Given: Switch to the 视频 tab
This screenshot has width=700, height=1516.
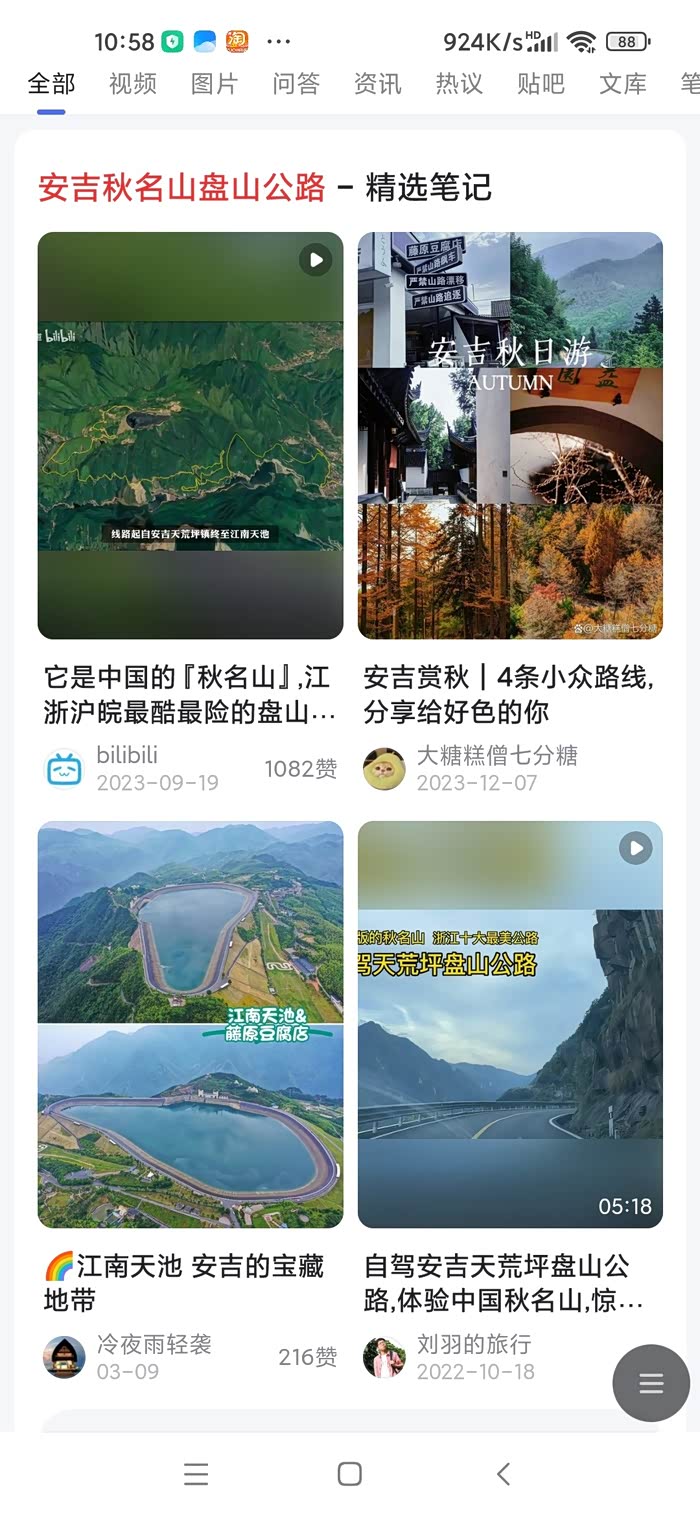Looking at the screenshot, I should tap(133, 84).
